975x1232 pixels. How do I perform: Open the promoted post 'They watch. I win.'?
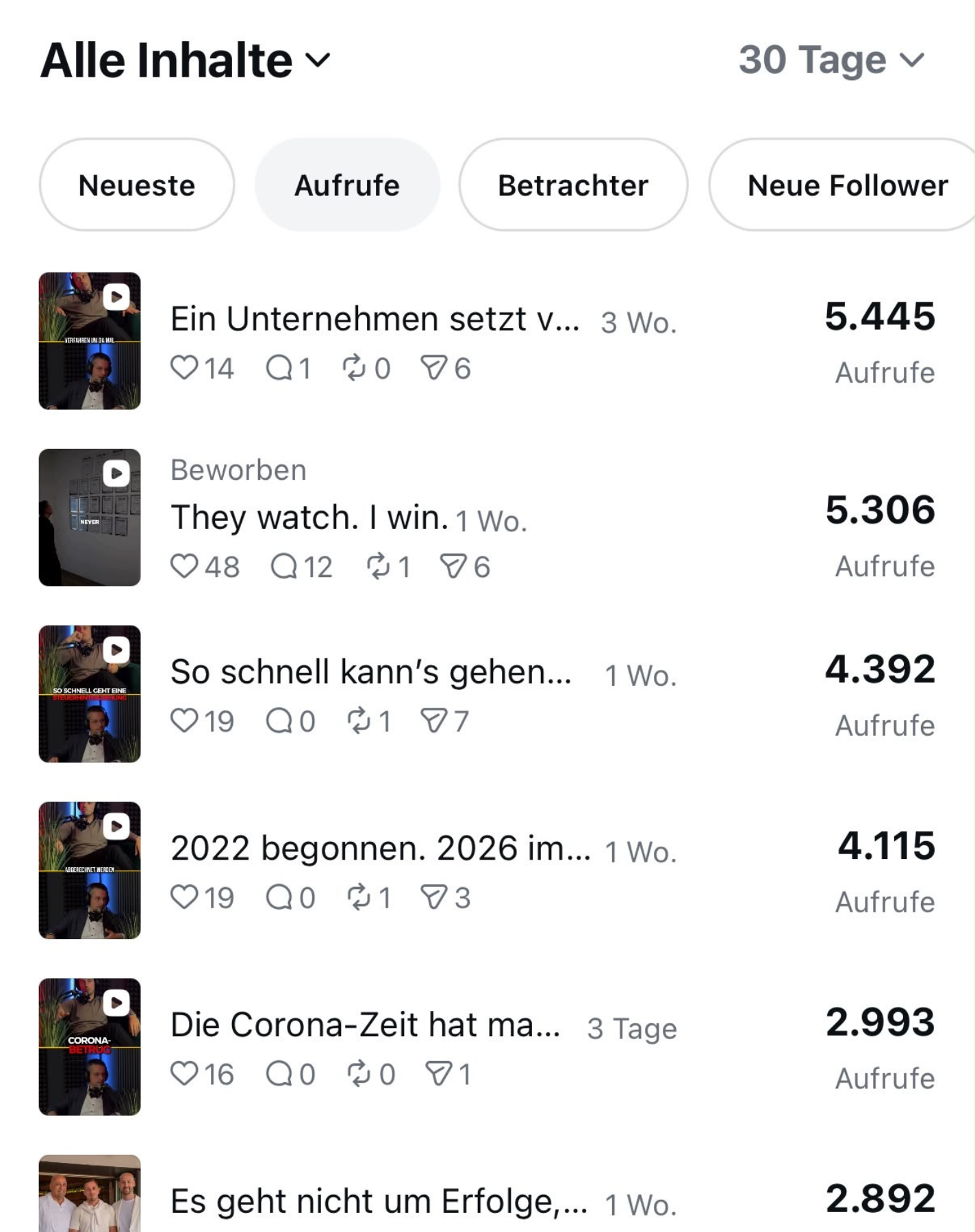point(488,517)
